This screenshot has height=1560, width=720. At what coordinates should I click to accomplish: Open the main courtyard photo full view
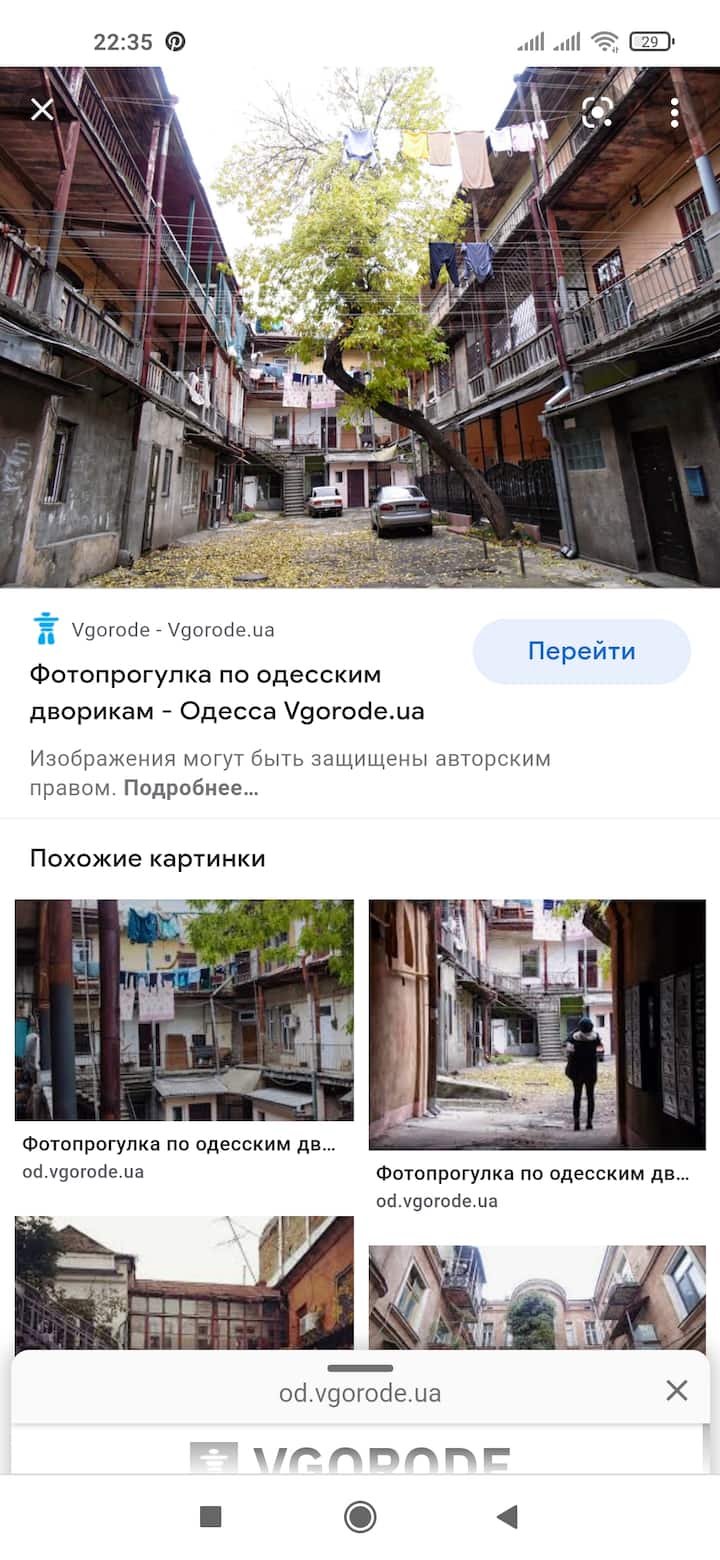(360, 330)
